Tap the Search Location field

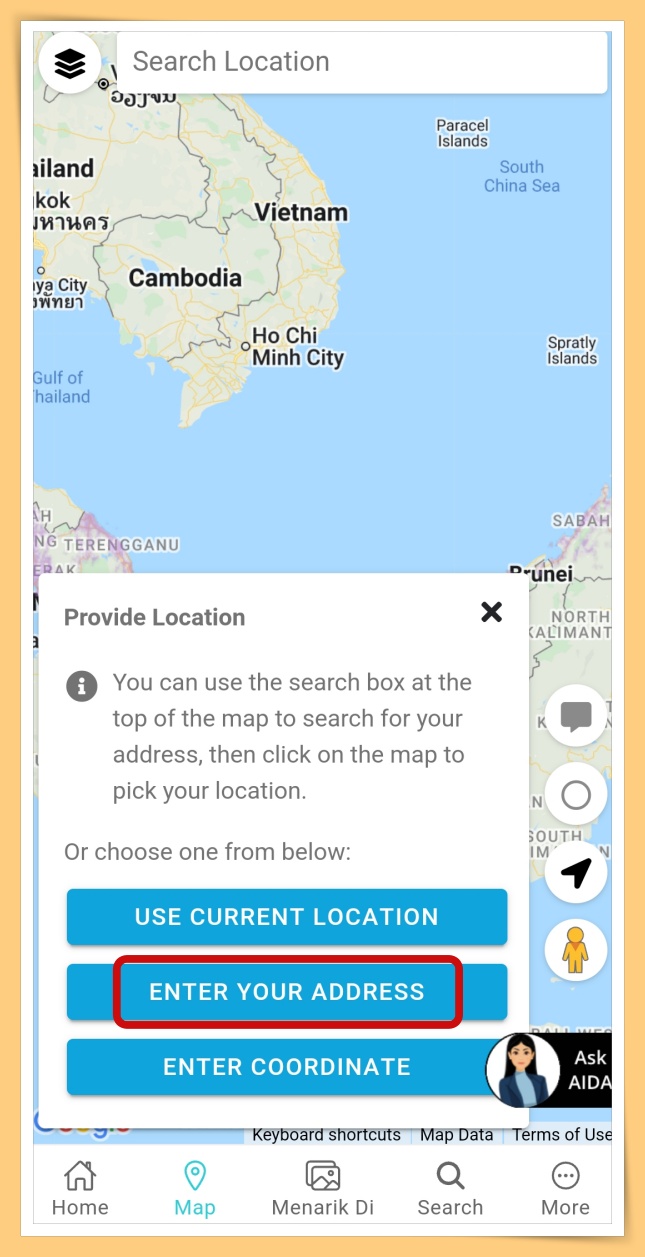[360, 62]
